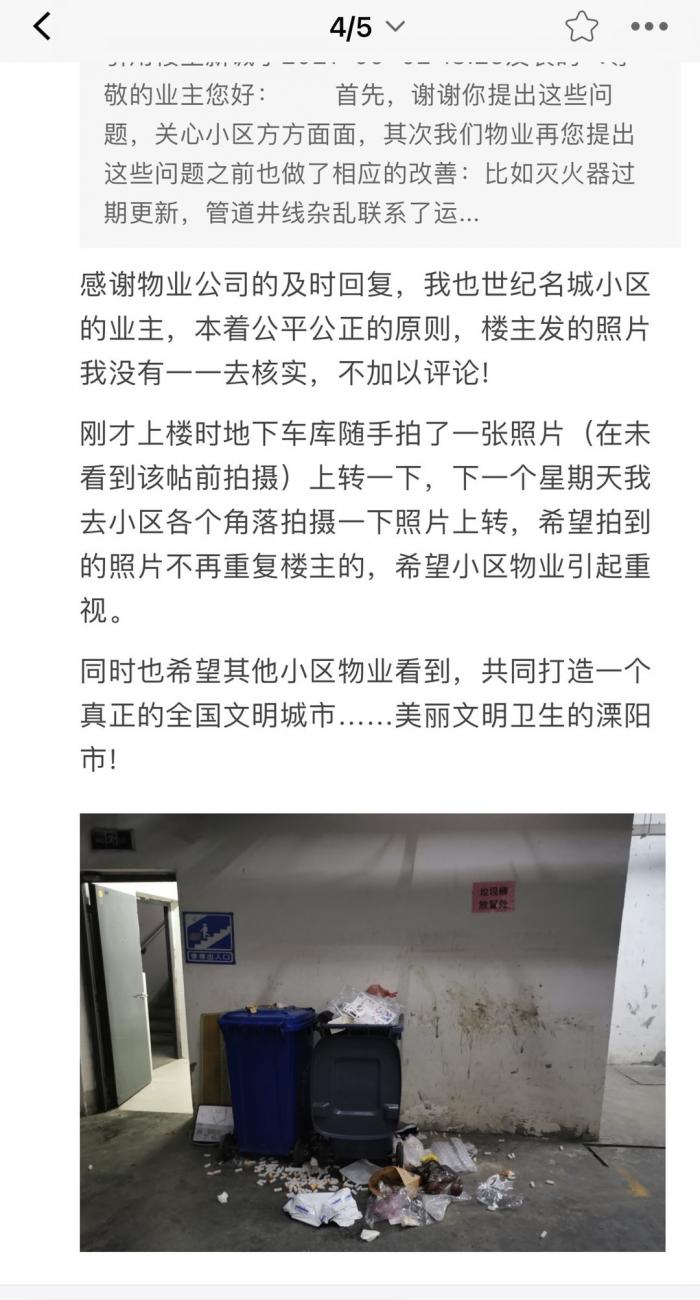Open the 4/5 page selector dropdown
The height and width of the screenshot is (1300, 700).
pyautogui.click(x=367, y=28)
